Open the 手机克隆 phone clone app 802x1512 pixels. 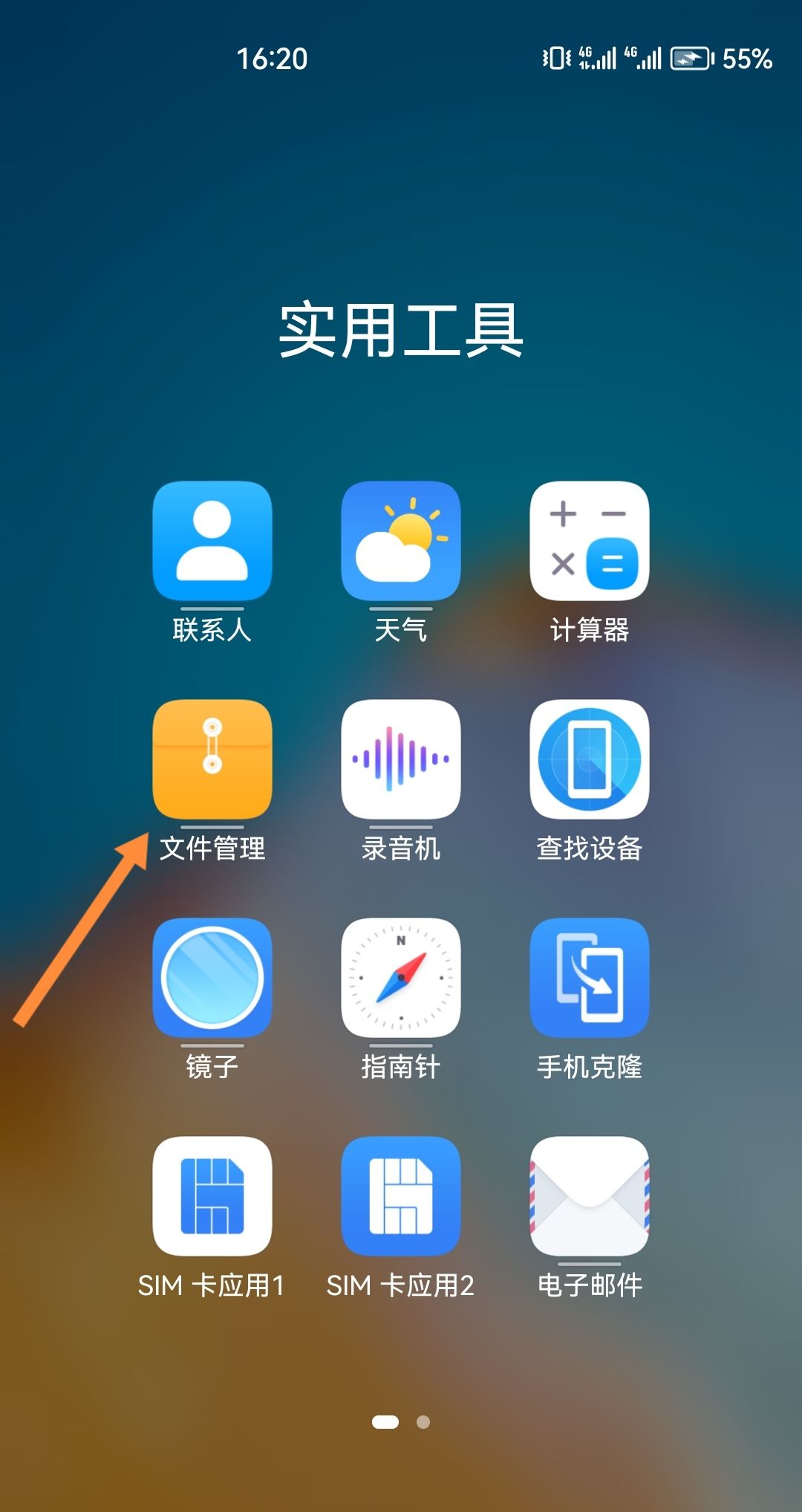click(x=590, y=978)
